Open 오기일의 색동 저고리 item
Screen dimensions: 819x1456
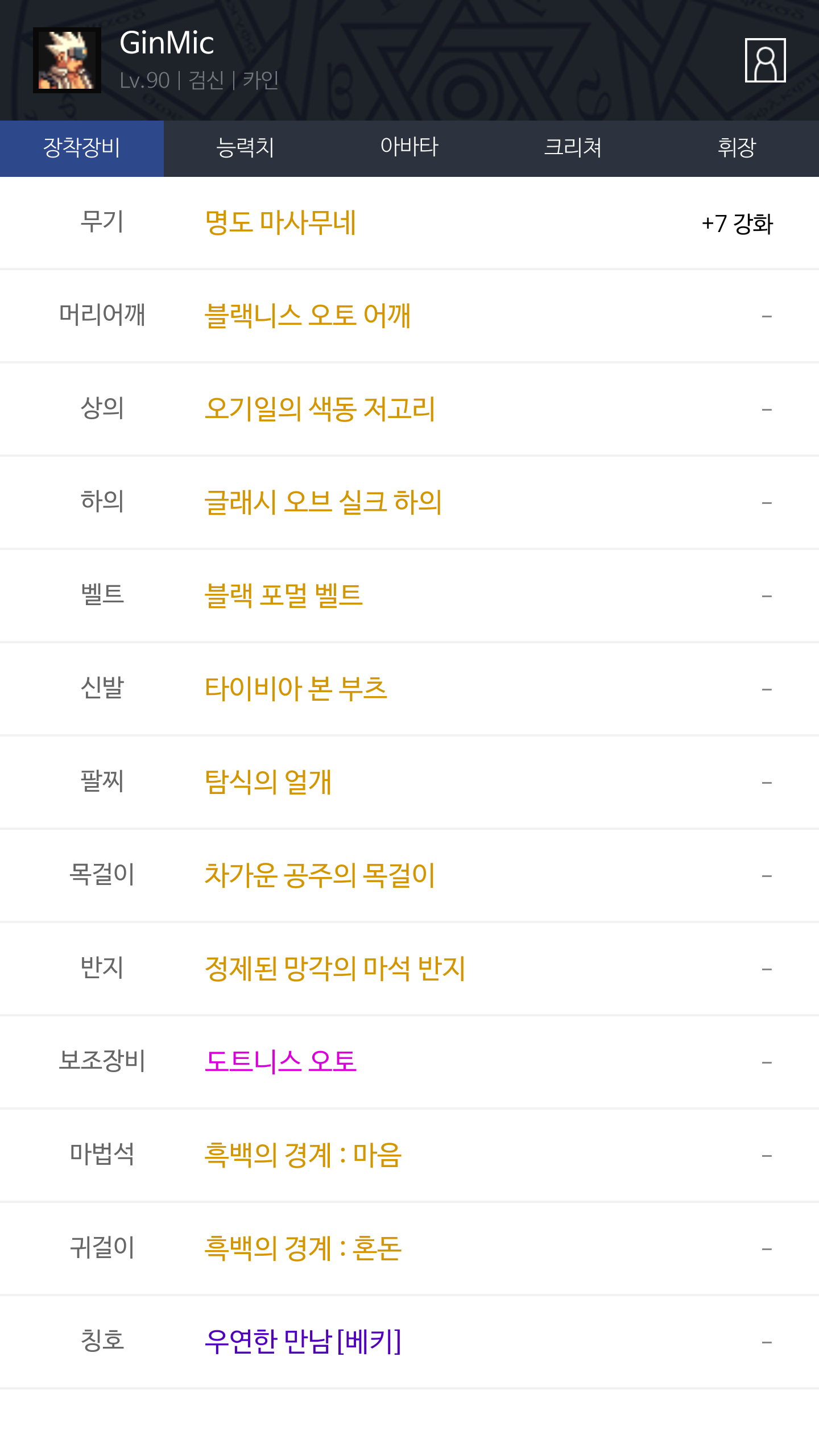pos(320,409)
